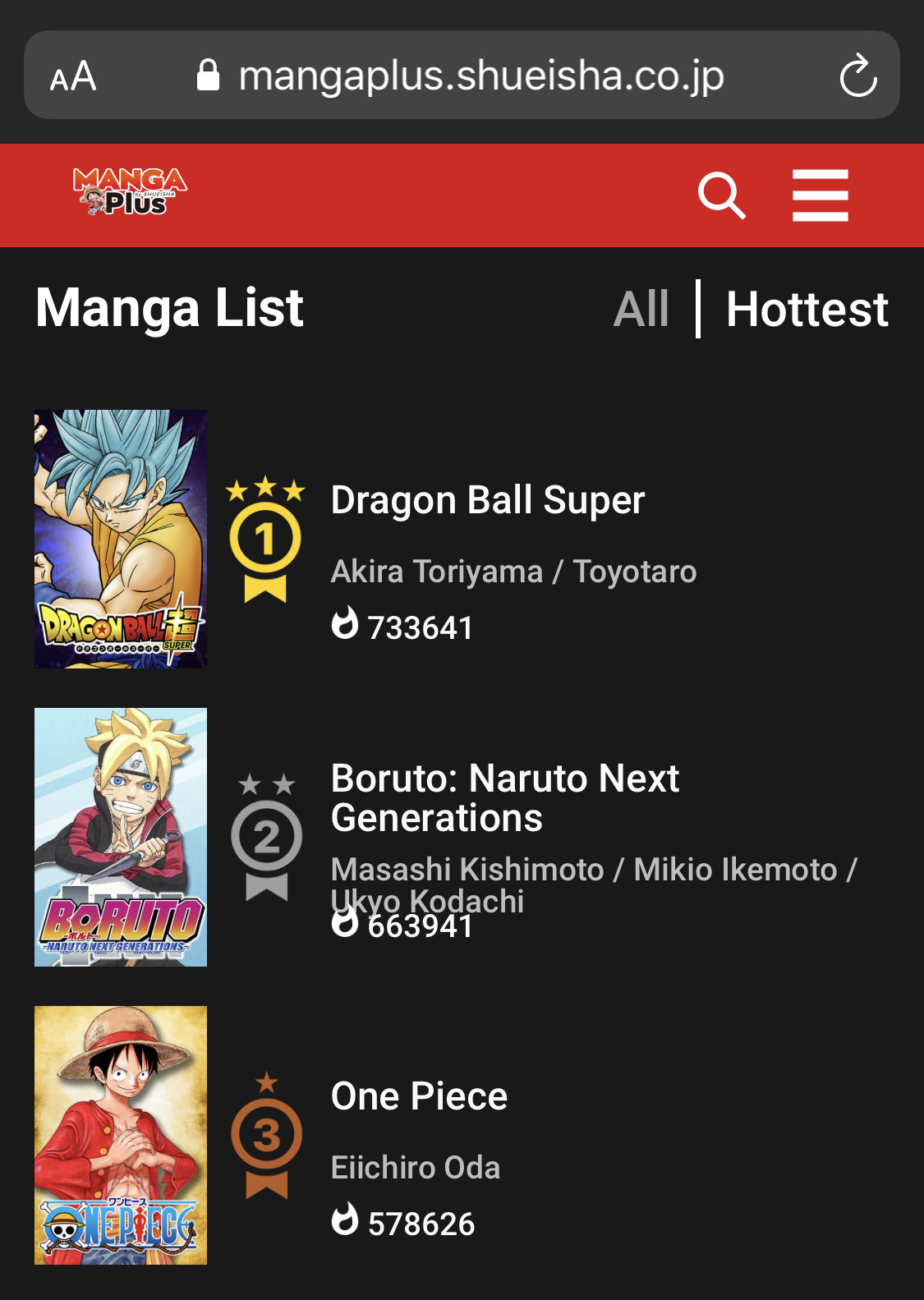
Task: Open the search icon in the header
Action: point(721,195)
